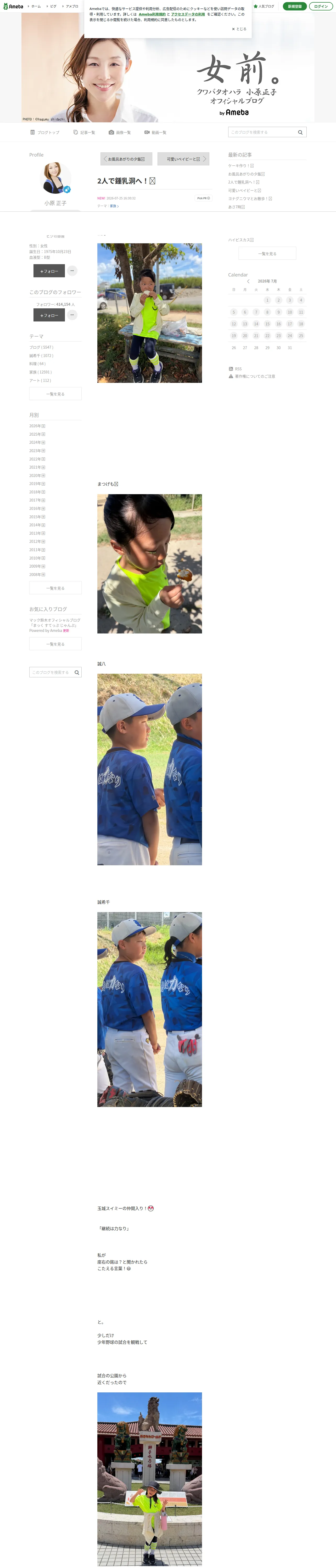Open theme ブログ (5547)

coord(41,348)
